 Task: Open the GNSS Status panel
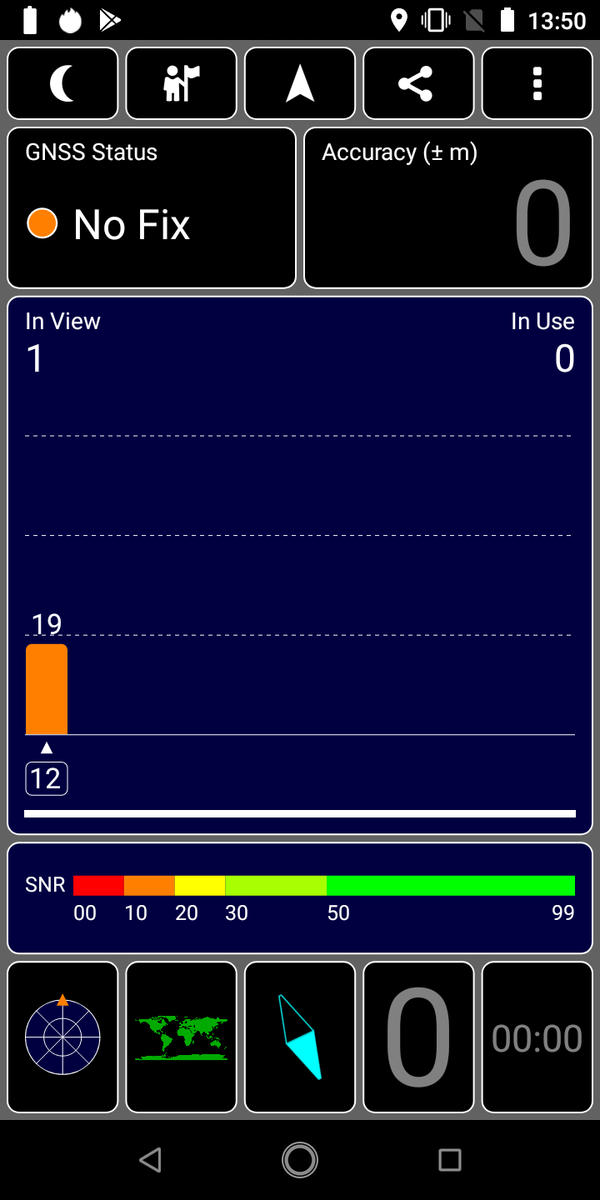(152, 208)
